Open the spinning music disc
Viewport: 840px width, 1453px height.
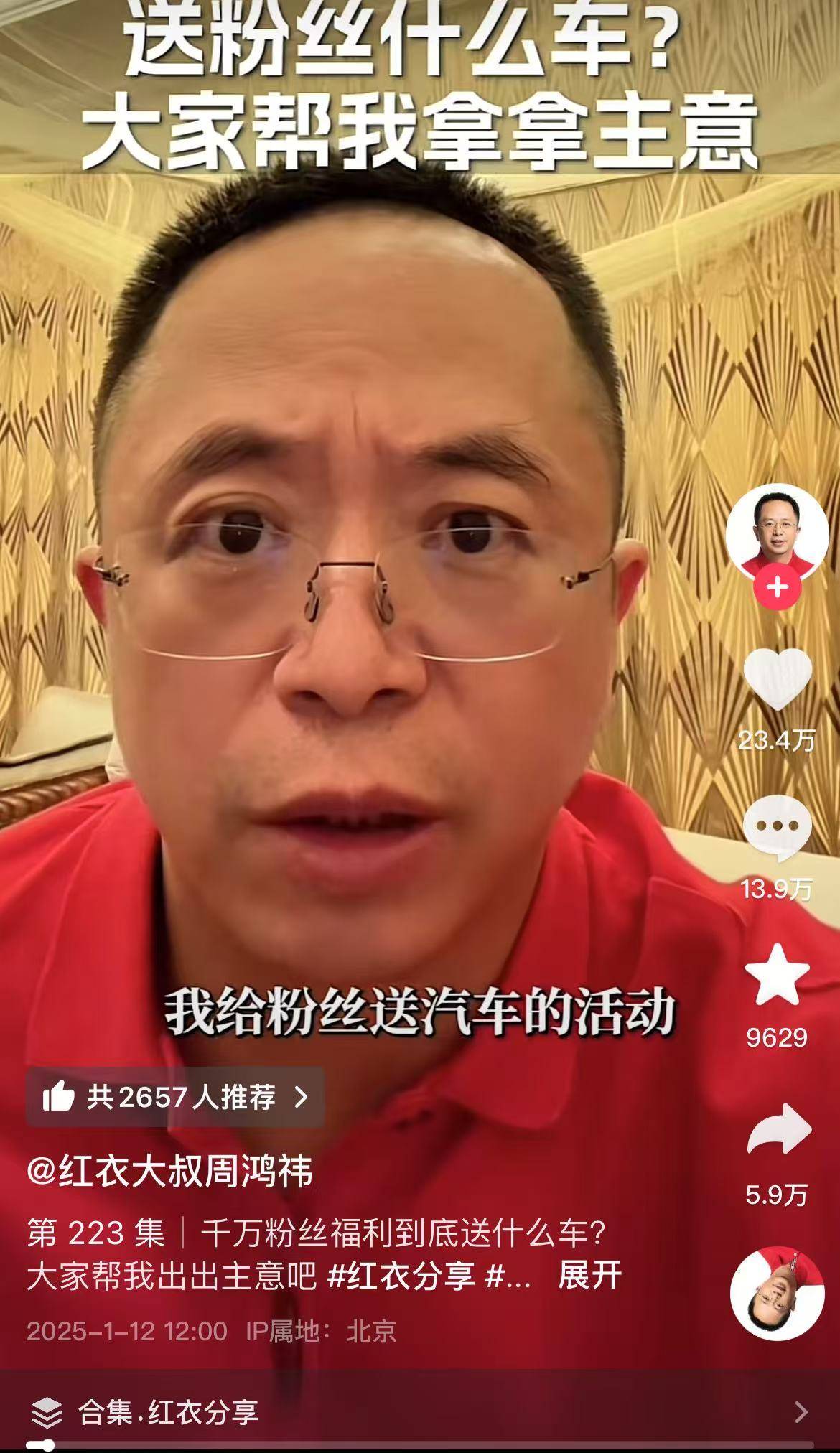coord(777,1294)
